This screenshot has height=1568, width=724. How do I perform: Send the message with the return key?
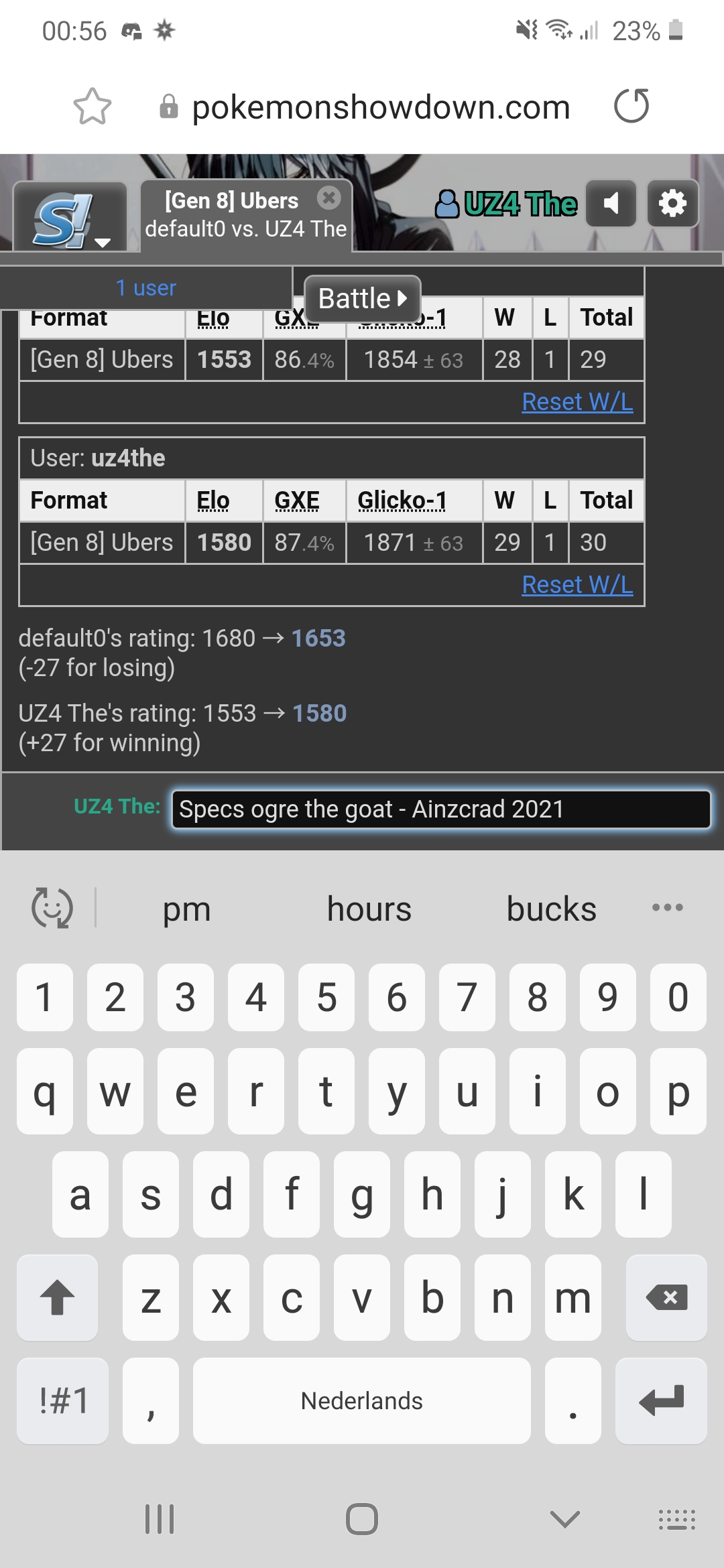coord(661,1400)
